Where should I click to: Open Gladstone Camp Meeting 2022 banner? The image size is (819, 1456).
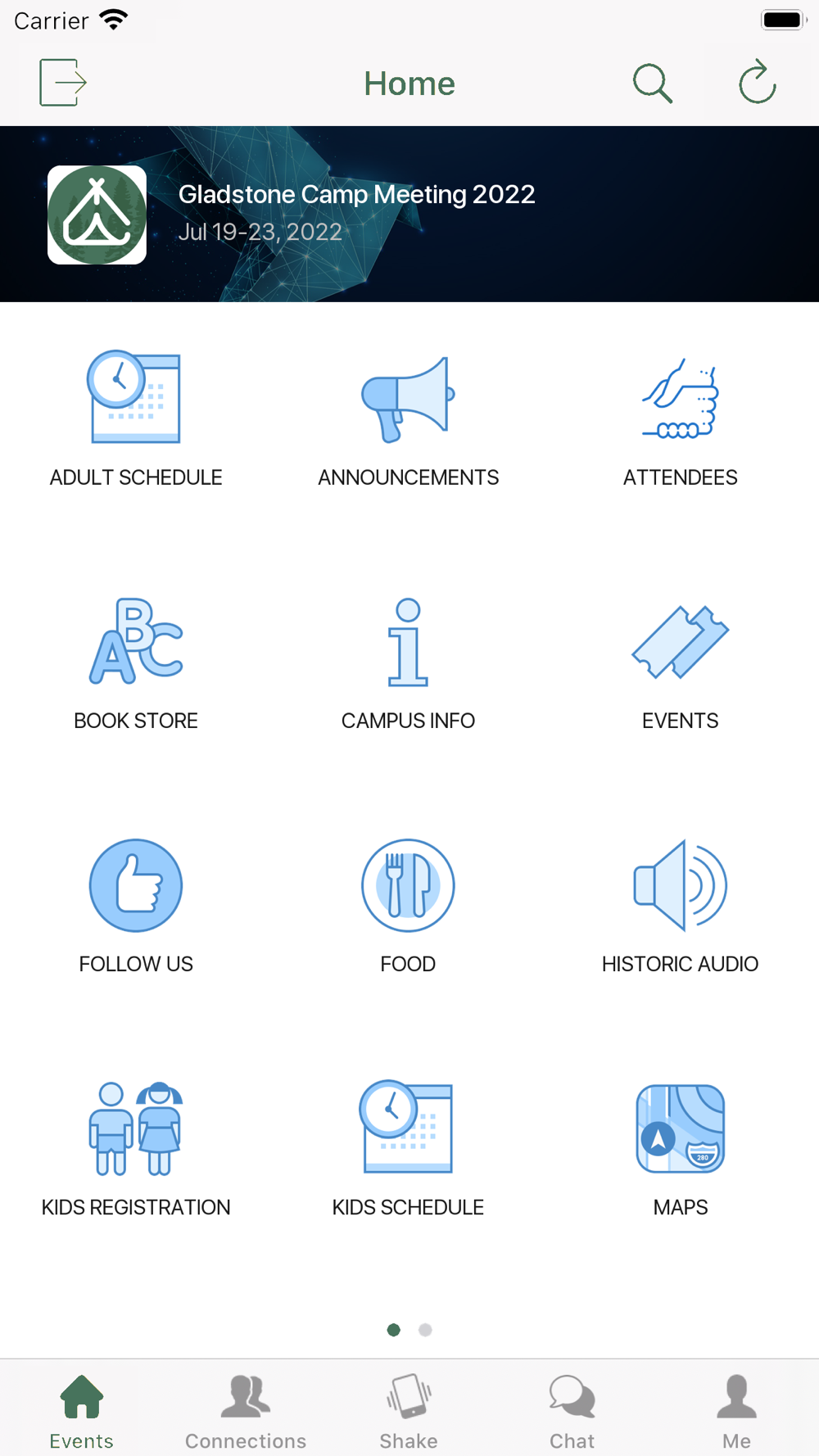(409, 214)
